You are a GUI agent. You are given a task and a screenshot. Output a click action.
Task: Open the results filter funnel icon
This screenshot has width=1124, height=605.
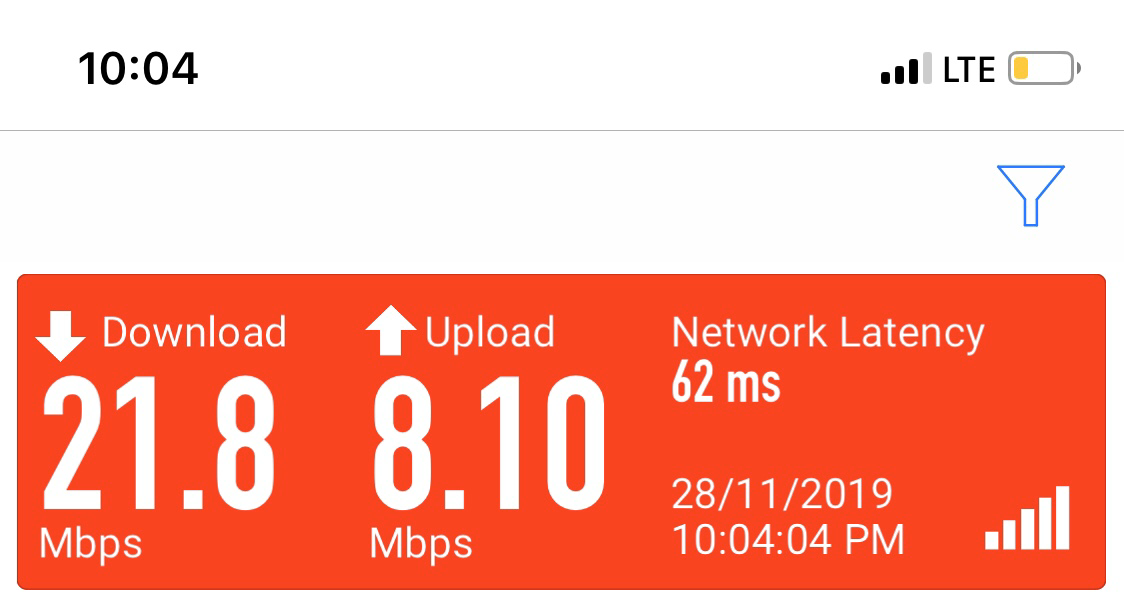tap(1030, 195)
